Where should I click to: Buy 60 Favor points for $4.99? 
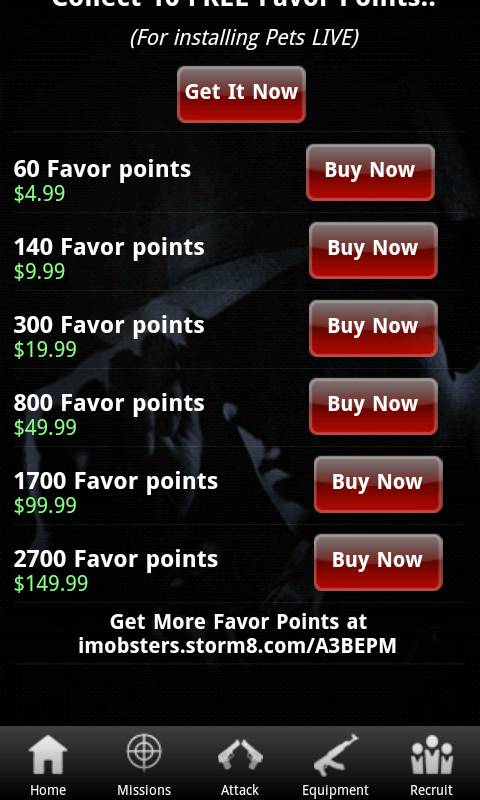click(370, 172)
